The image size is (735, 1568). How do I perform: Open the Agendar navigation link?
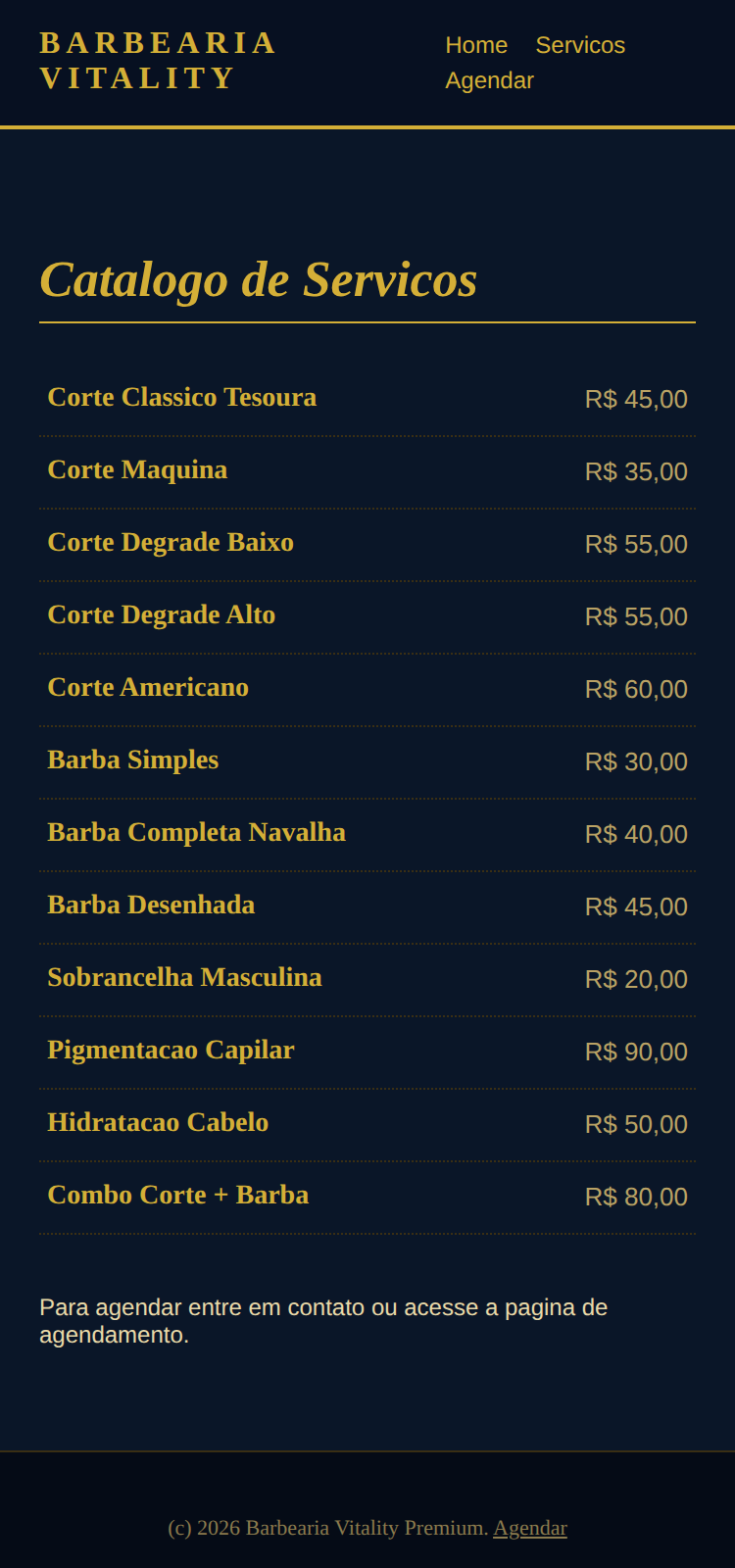[x=489, y=80]
